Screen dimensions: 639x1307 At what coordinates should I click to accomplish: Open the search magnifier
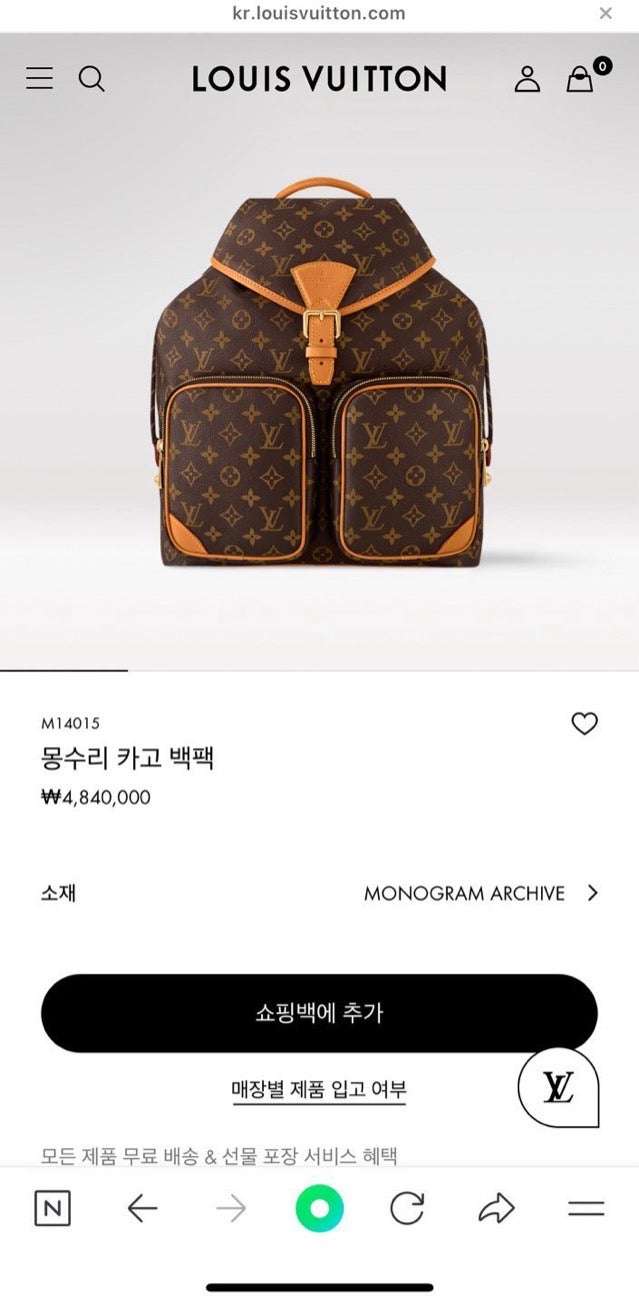click(91, 78)
